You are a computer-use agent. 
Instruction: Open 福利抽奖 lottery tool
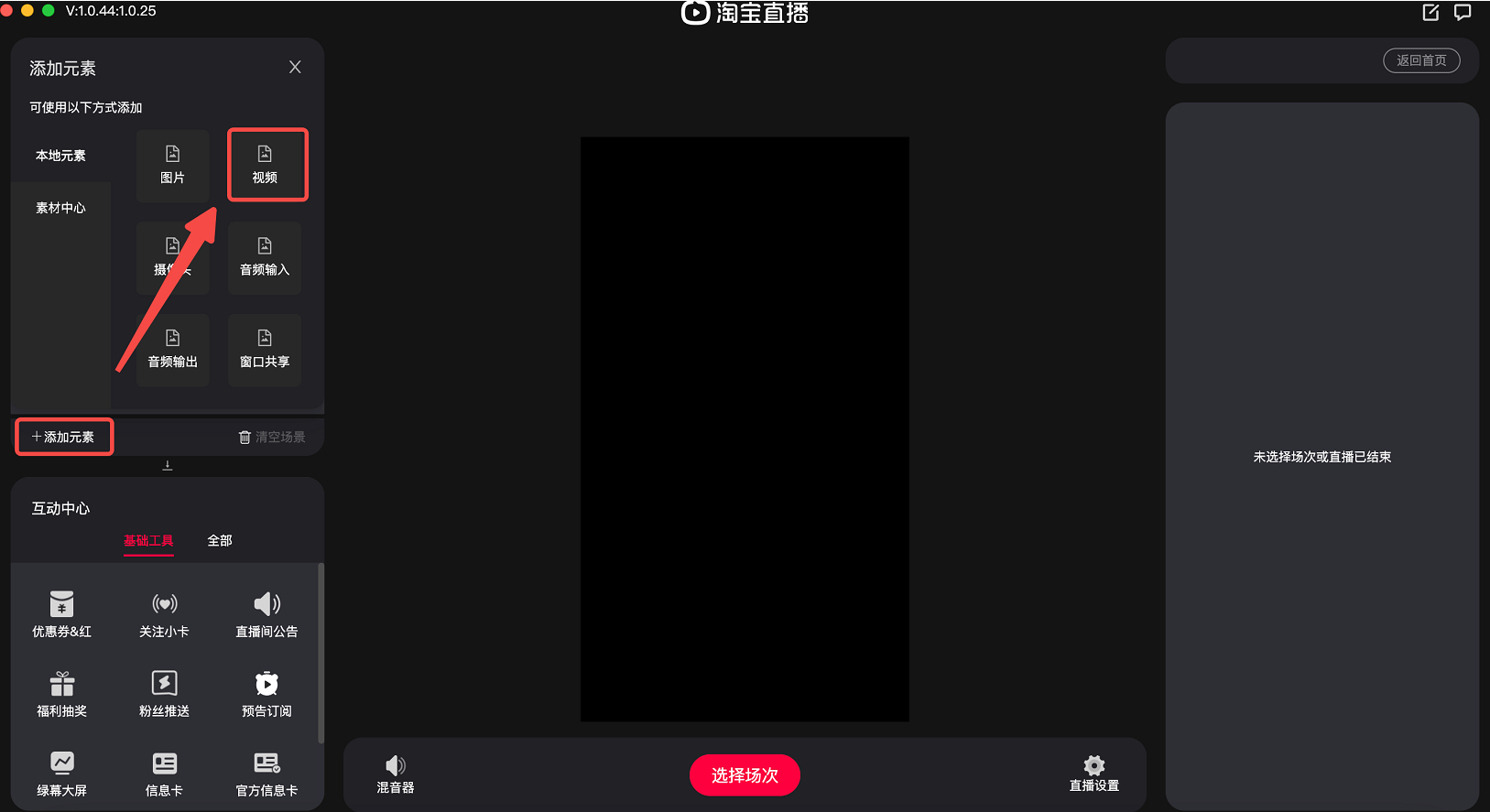(x=61, y=694)
